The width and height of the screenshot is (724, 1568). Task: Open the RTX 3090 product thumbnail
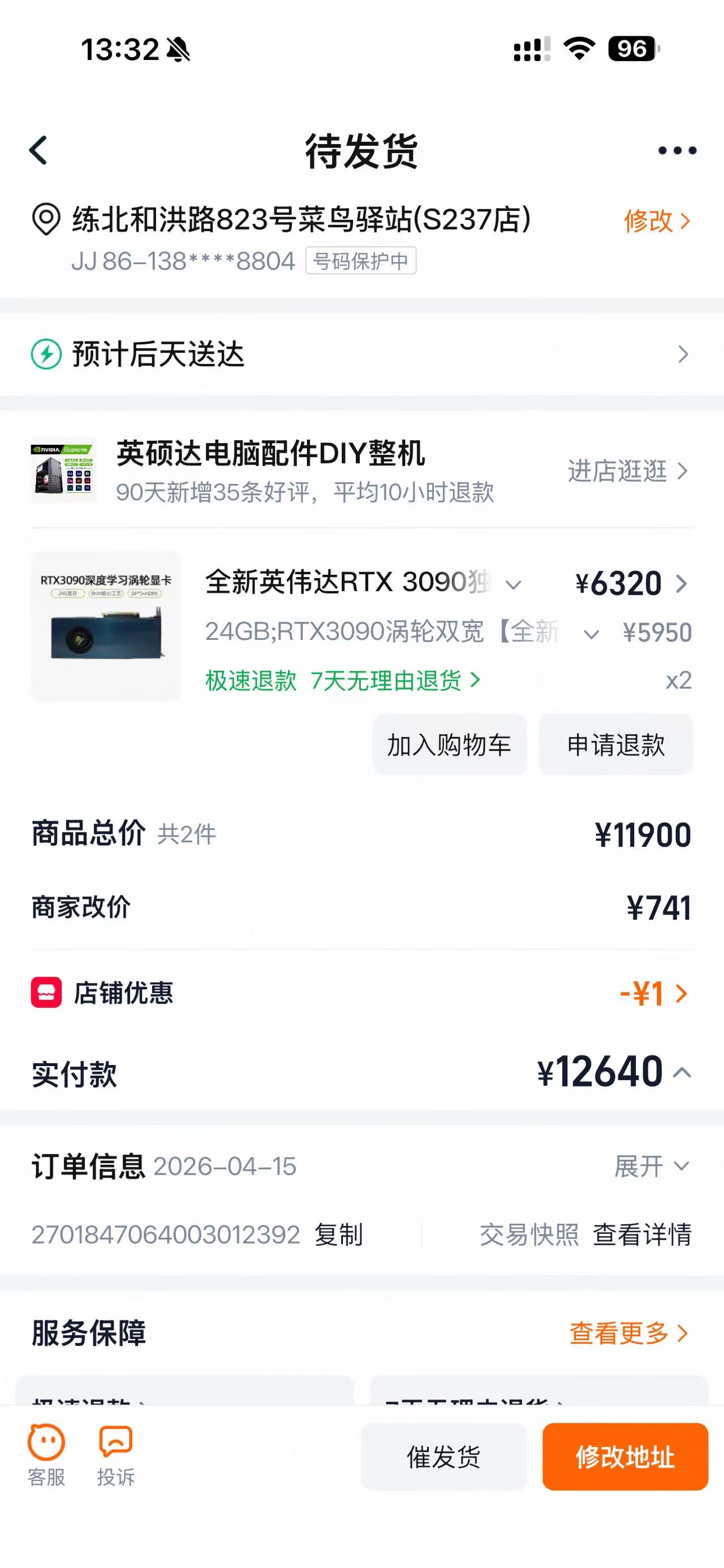click(x=106, y=626)
